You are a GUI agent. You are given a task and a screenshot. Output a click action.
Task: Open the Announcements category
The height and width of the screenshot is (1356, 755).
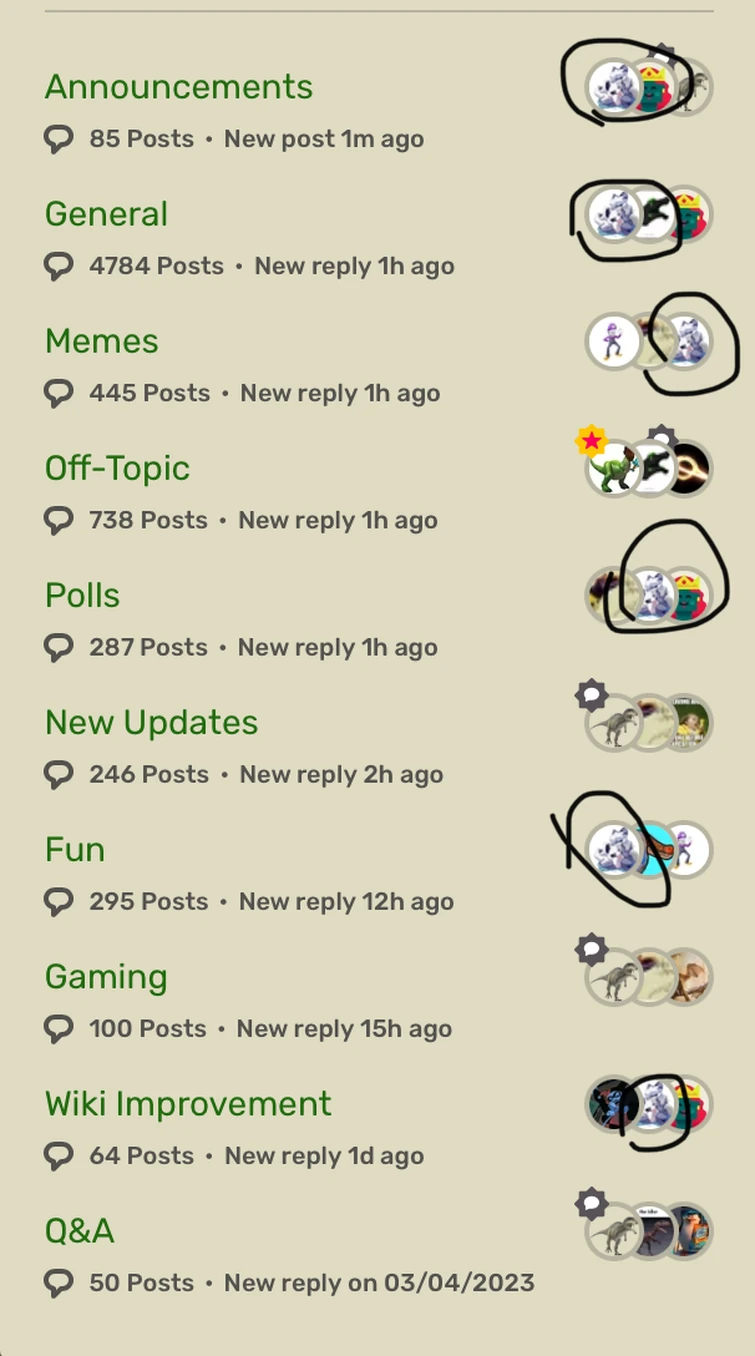179,87
